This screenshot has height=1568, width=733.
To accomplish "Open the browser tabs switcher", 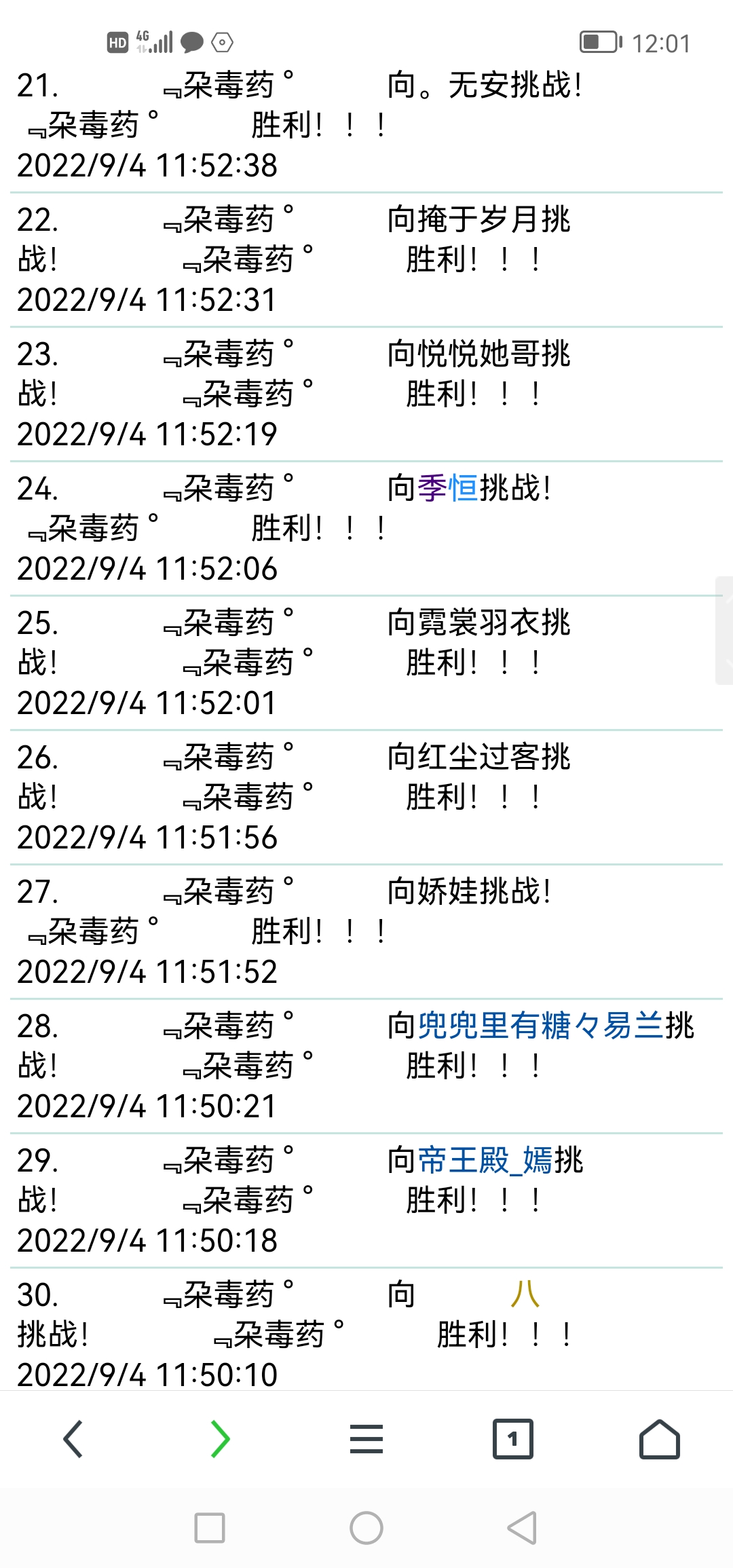I will (x=512, y=1439).
